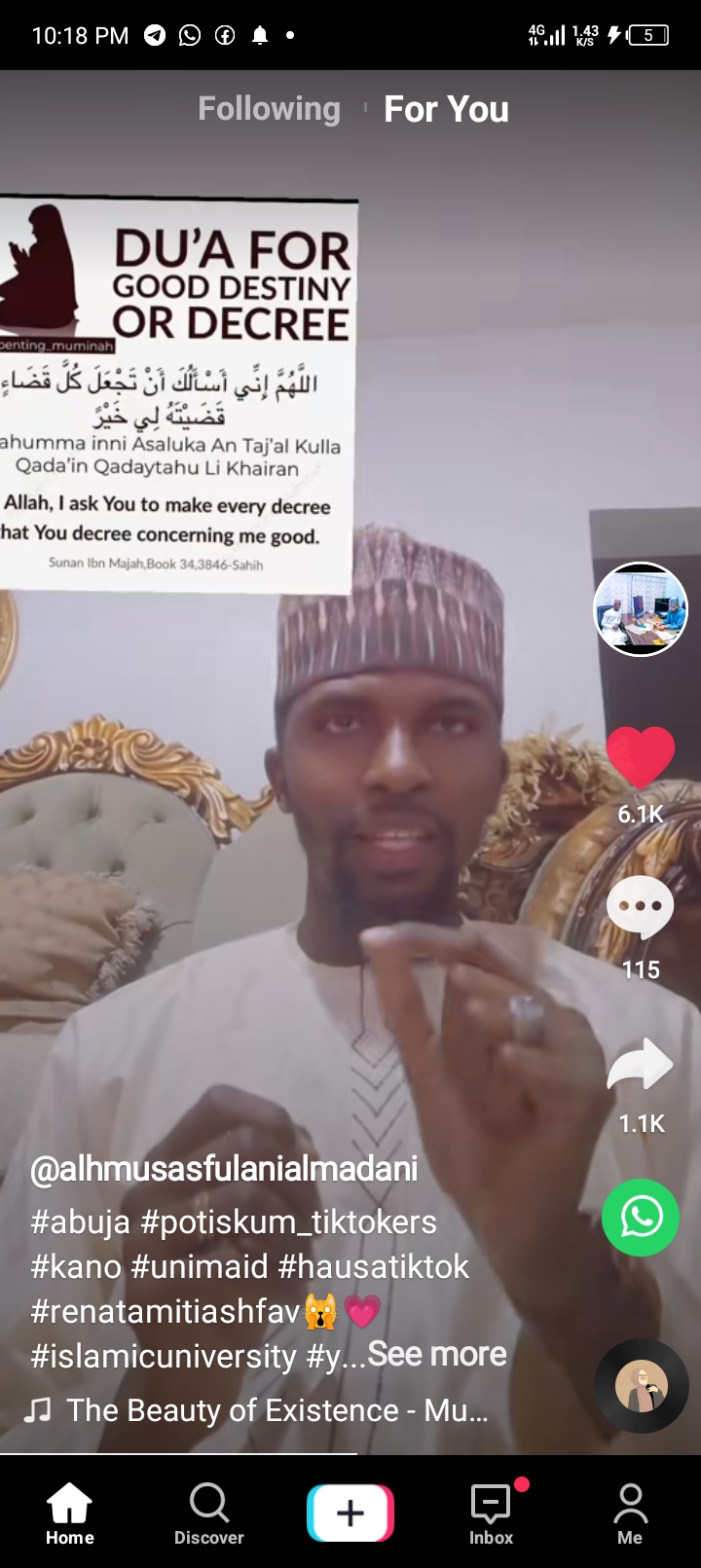Open the spinning sound disc
701x1568 pixels.
point(641,1385)
